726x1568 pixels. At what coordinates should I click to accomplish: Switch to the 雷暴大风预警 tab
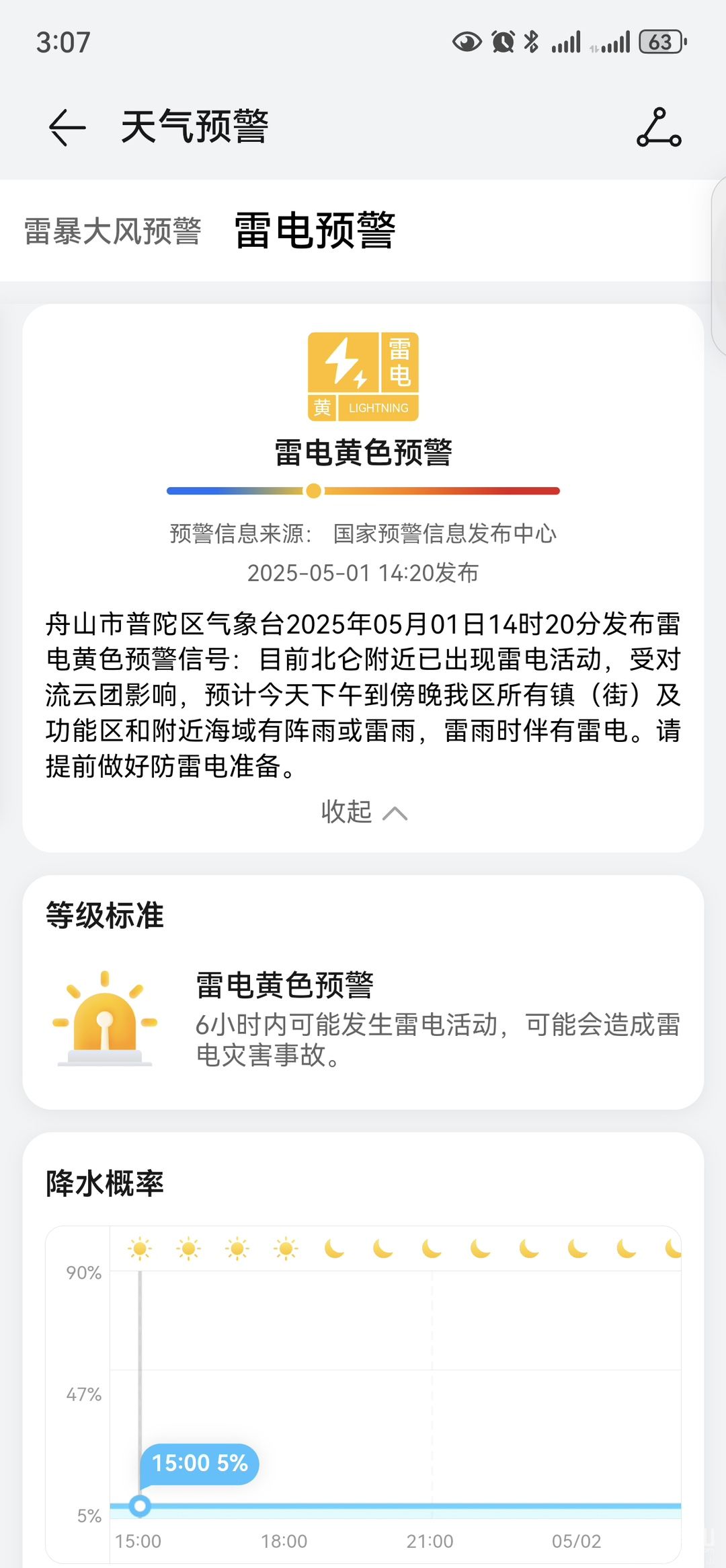tap(113, 231)
